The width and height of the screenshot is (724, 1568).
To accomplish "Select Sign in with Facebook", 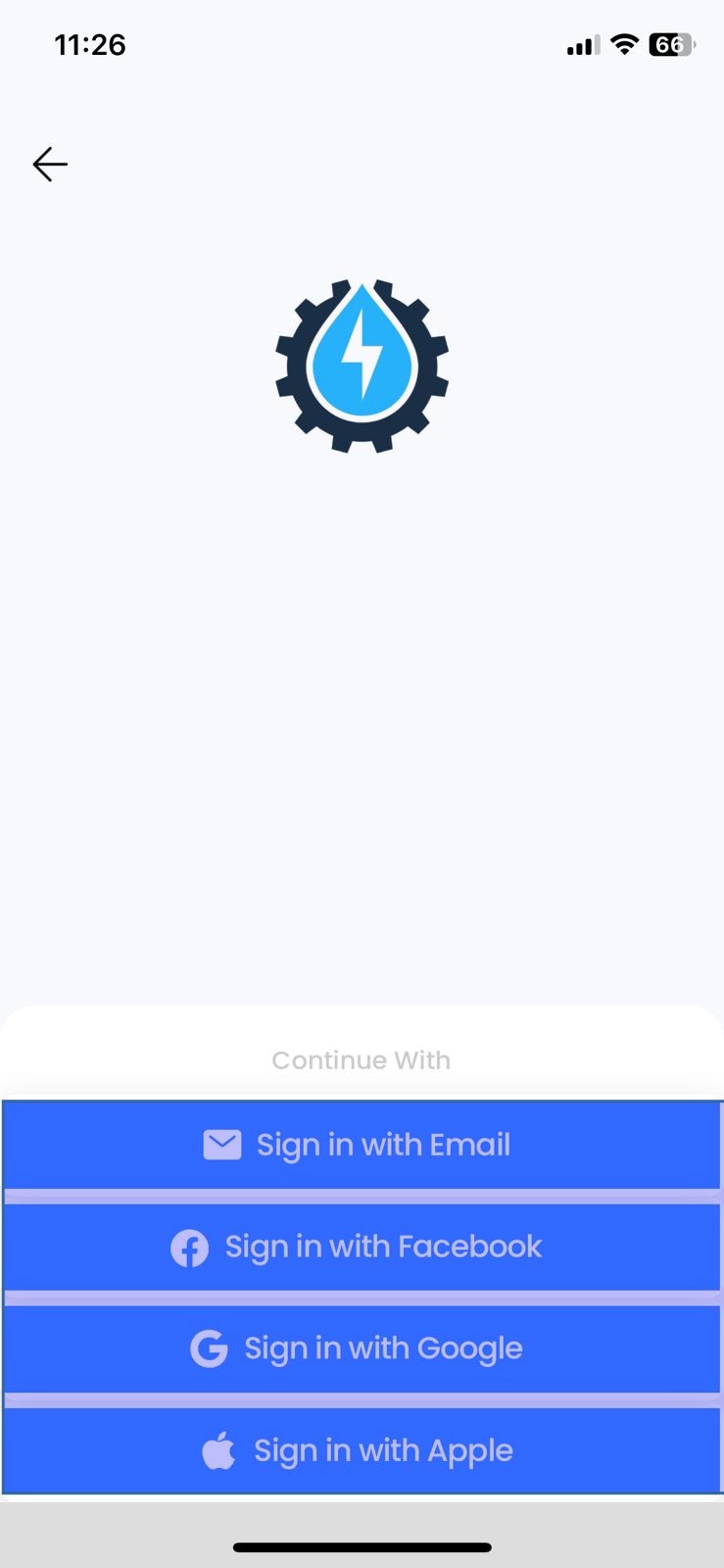I will 362,1247.
